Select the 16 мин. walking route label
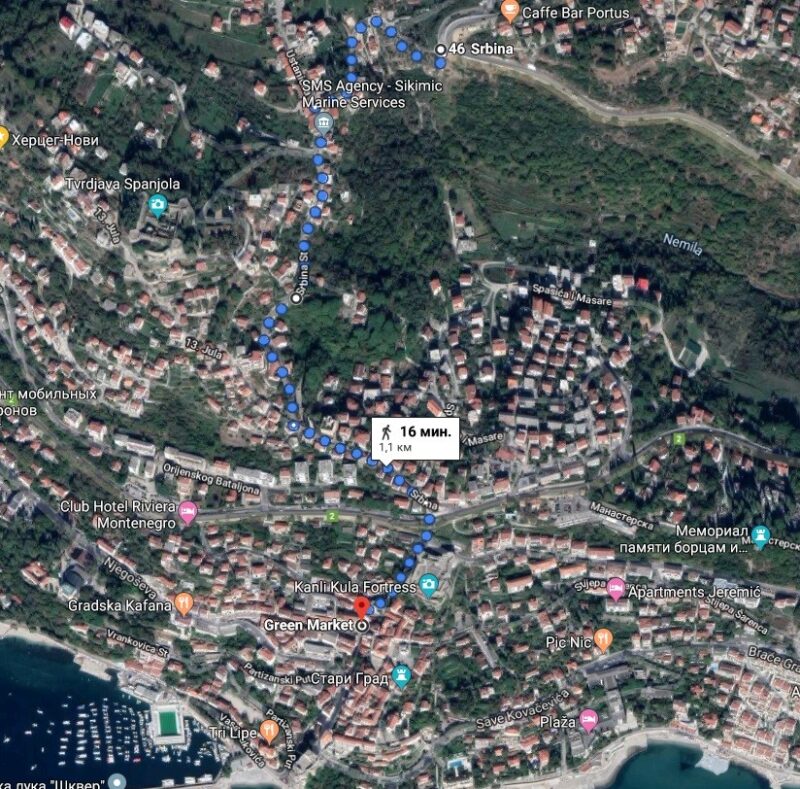 coord(415,438)
